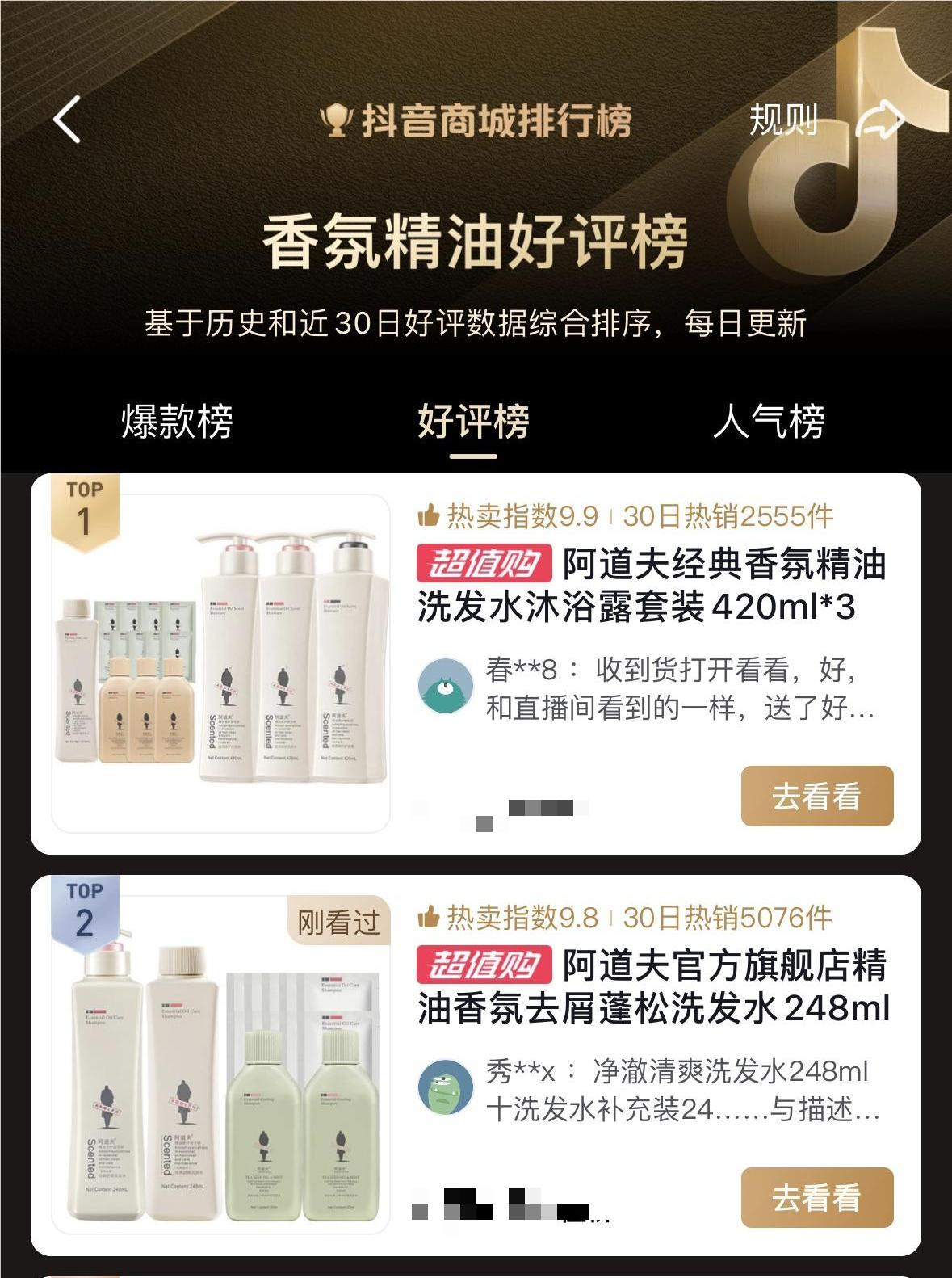Image resolution: width=952 pixels, height=1278 pixels.
Task: Switch to the 人气榜 tab
Action: (x=769, y=421)
